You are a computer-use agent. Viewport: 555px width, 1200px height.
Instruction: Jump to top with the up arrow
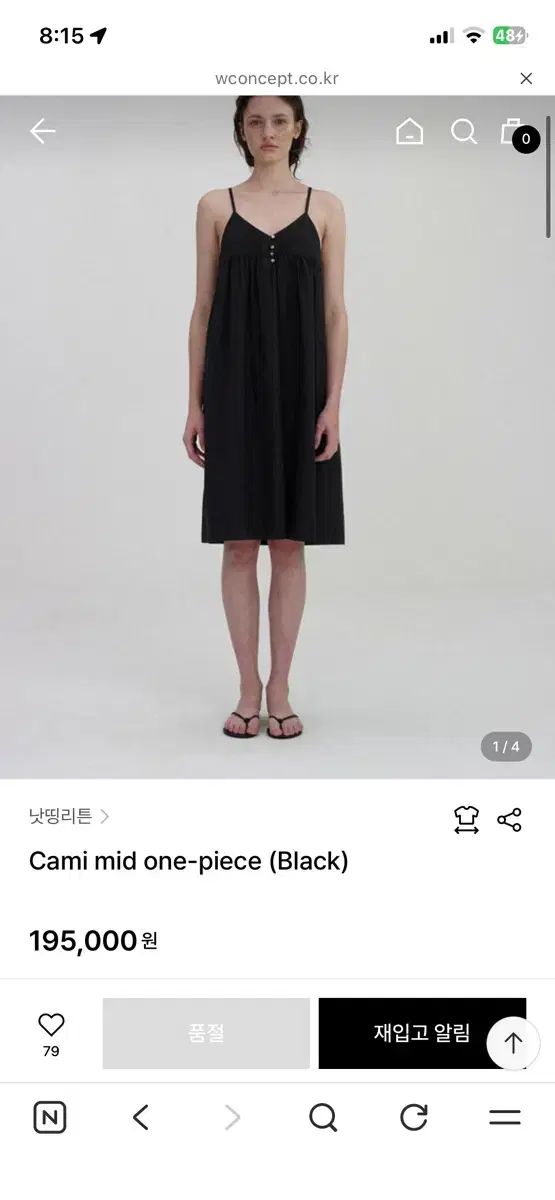(x=513, y=1043)
